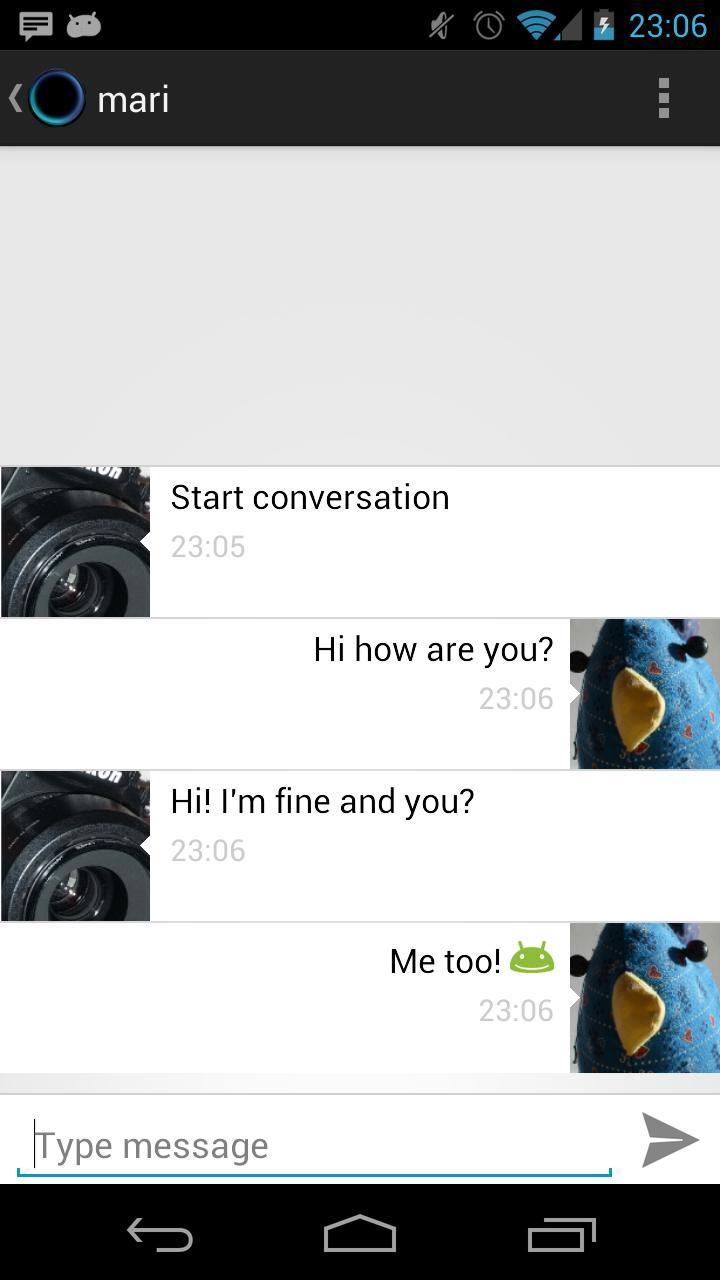Tap the Type message input field
720x1280 pixels.
pos(300,1145)
